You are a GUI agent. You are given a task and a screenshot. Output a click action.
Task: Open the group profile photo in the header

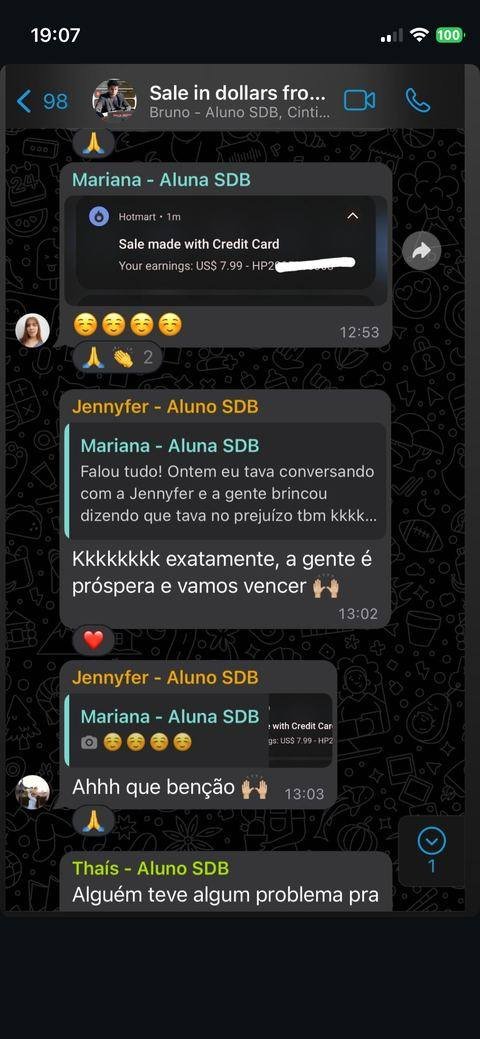click(x=115, y=100)
